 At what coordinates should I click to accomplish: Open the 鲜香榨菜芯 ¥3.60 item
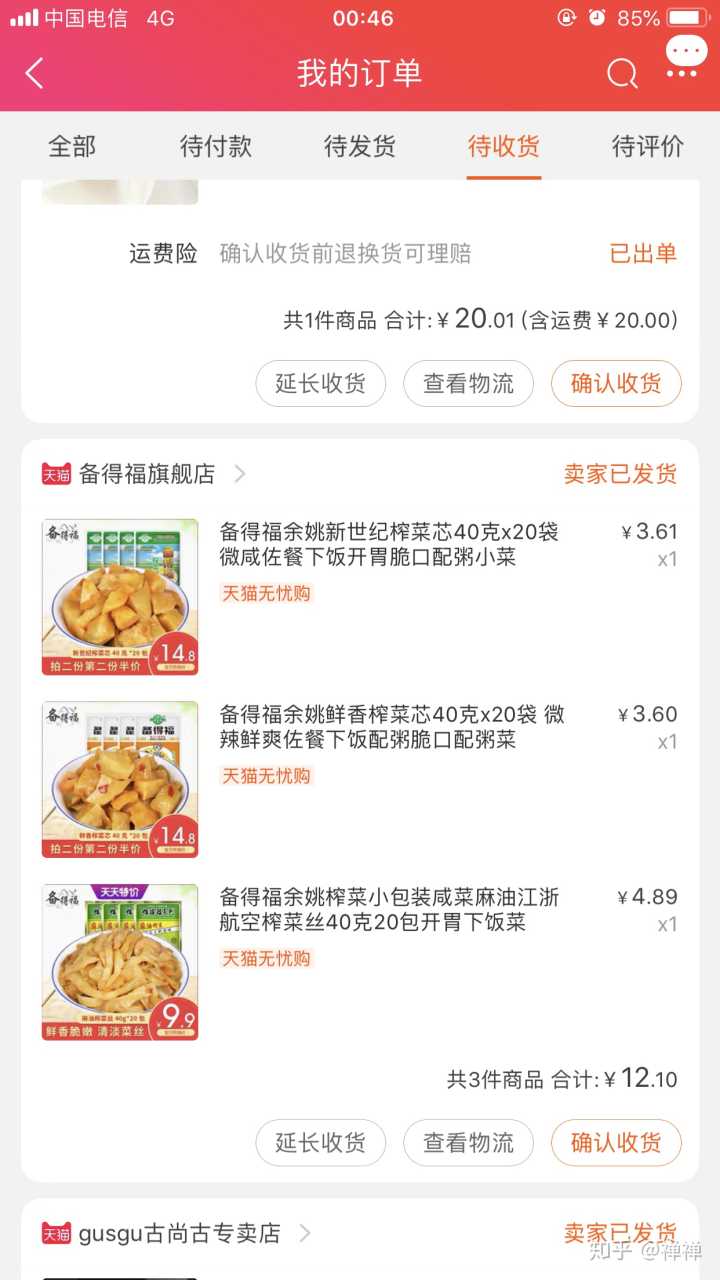[x=391, y=727]
